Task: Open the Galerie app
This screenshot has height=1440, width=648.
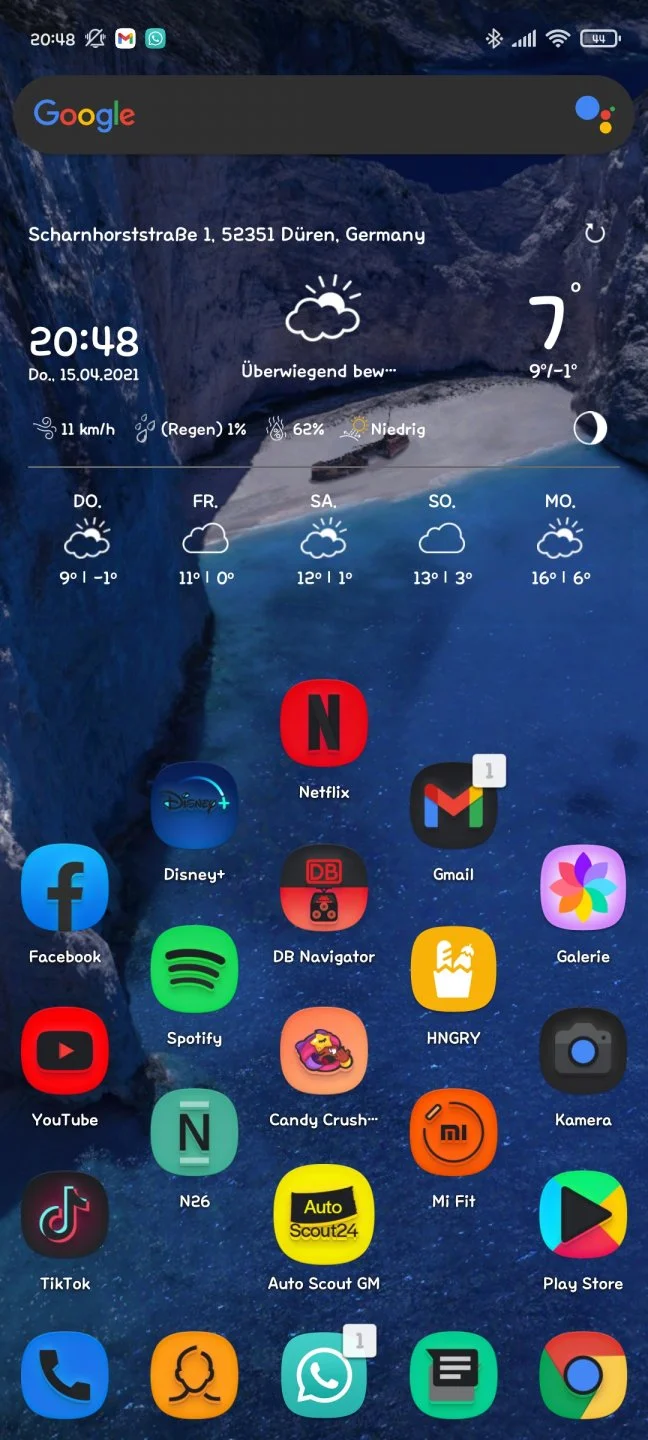Action: tap(583, 888)
